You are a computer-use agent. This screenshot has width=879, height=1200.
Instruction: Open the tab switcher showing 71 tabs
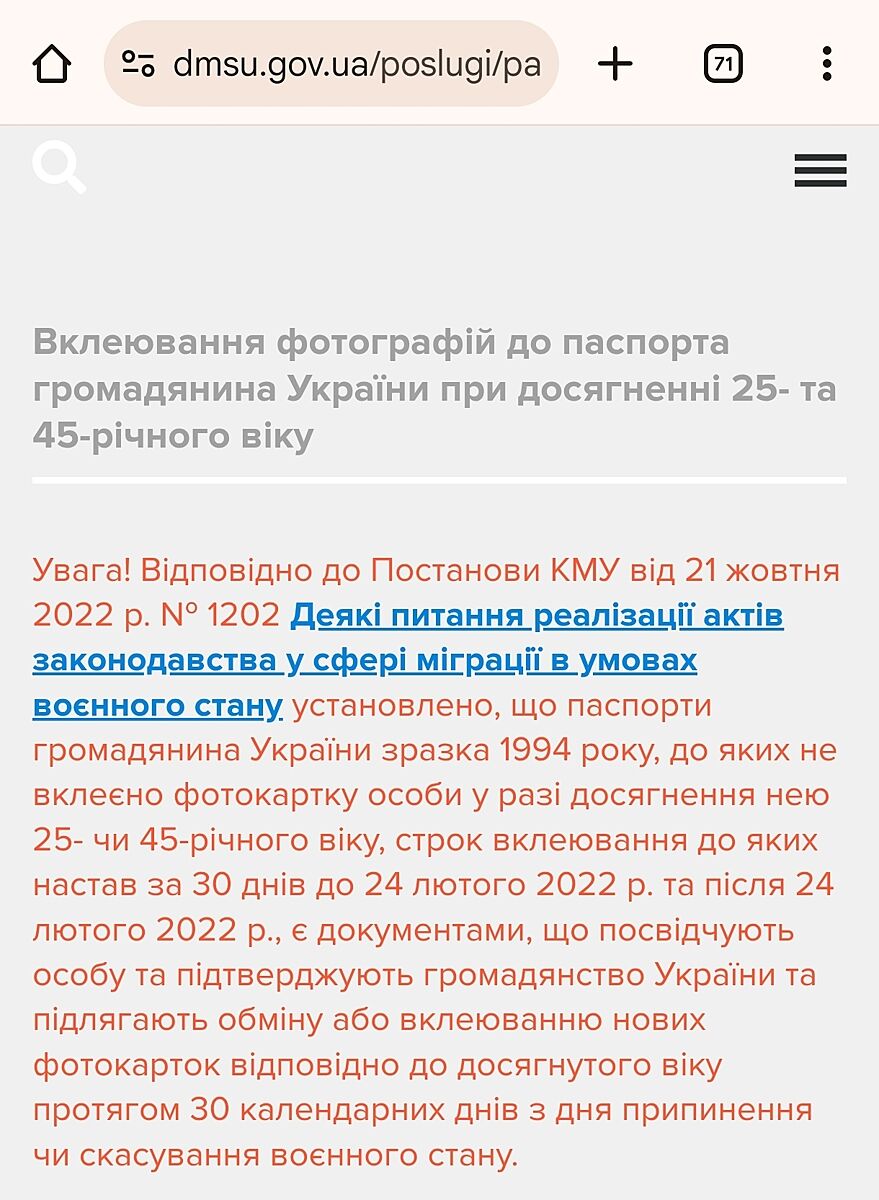[x=723, y=65]
